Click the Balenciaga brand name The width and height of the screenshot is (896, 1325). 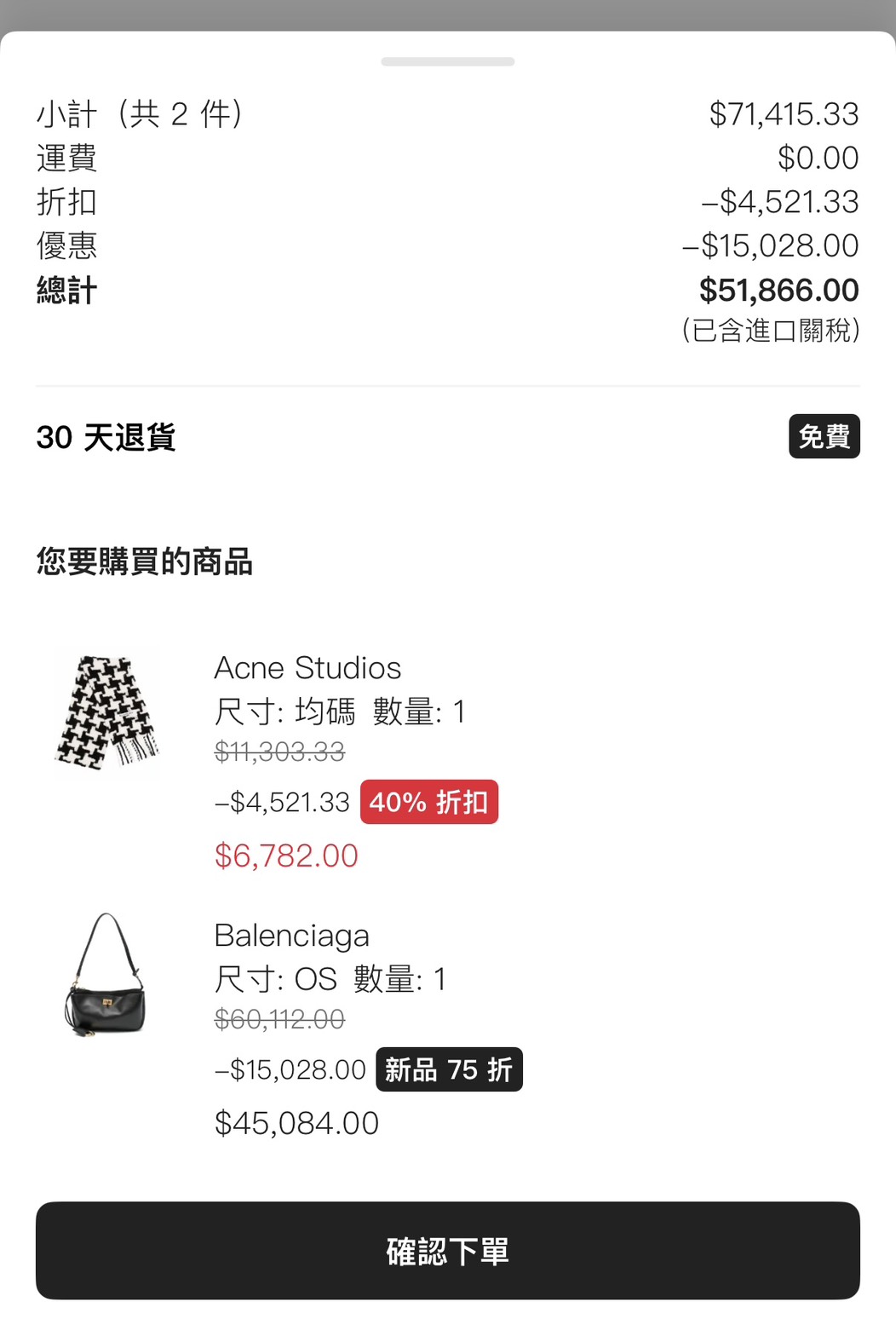pos(290,936)
